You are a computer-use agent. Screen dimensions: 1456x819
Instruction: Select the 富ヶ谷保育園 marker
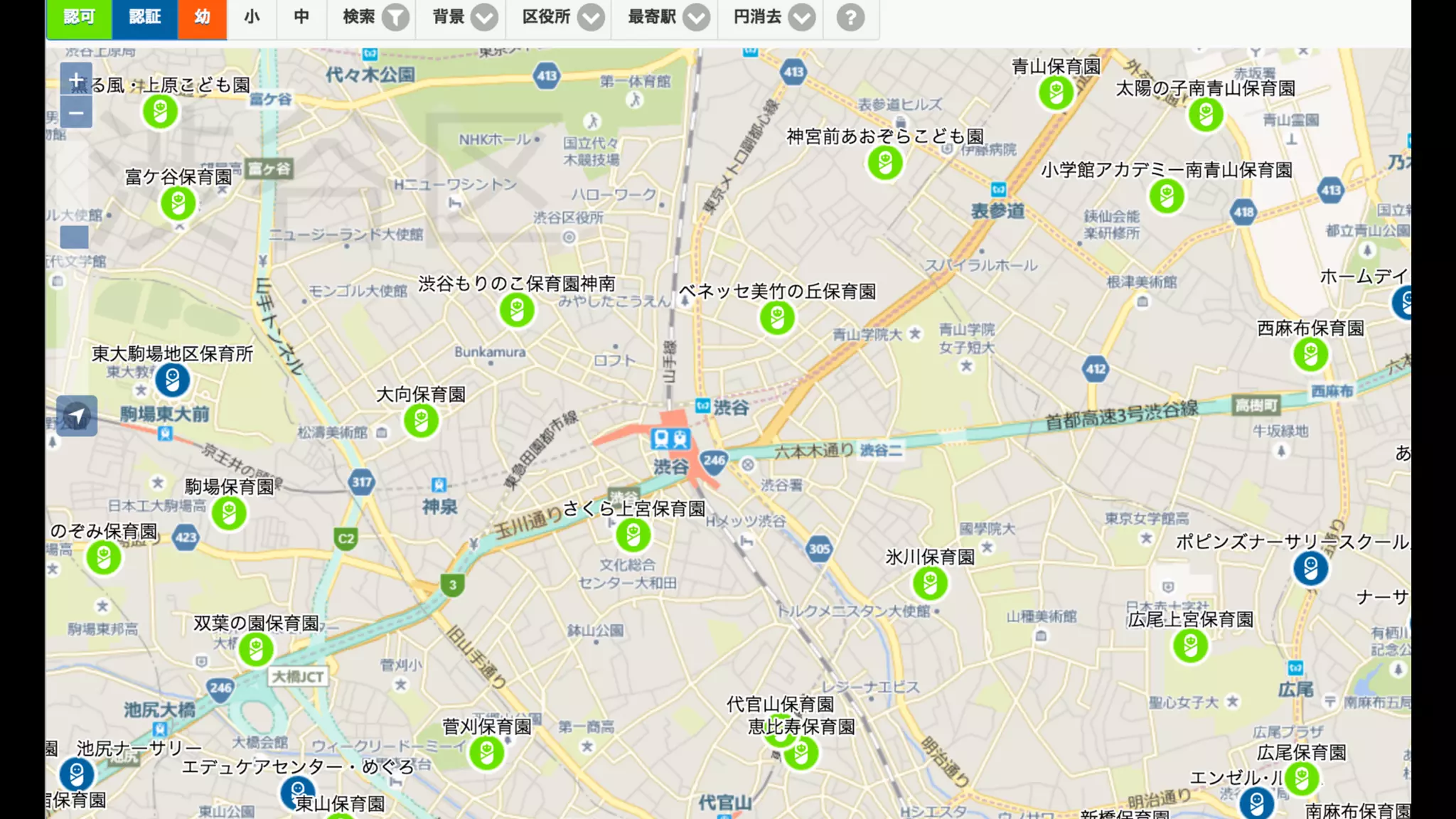(178, 203)
